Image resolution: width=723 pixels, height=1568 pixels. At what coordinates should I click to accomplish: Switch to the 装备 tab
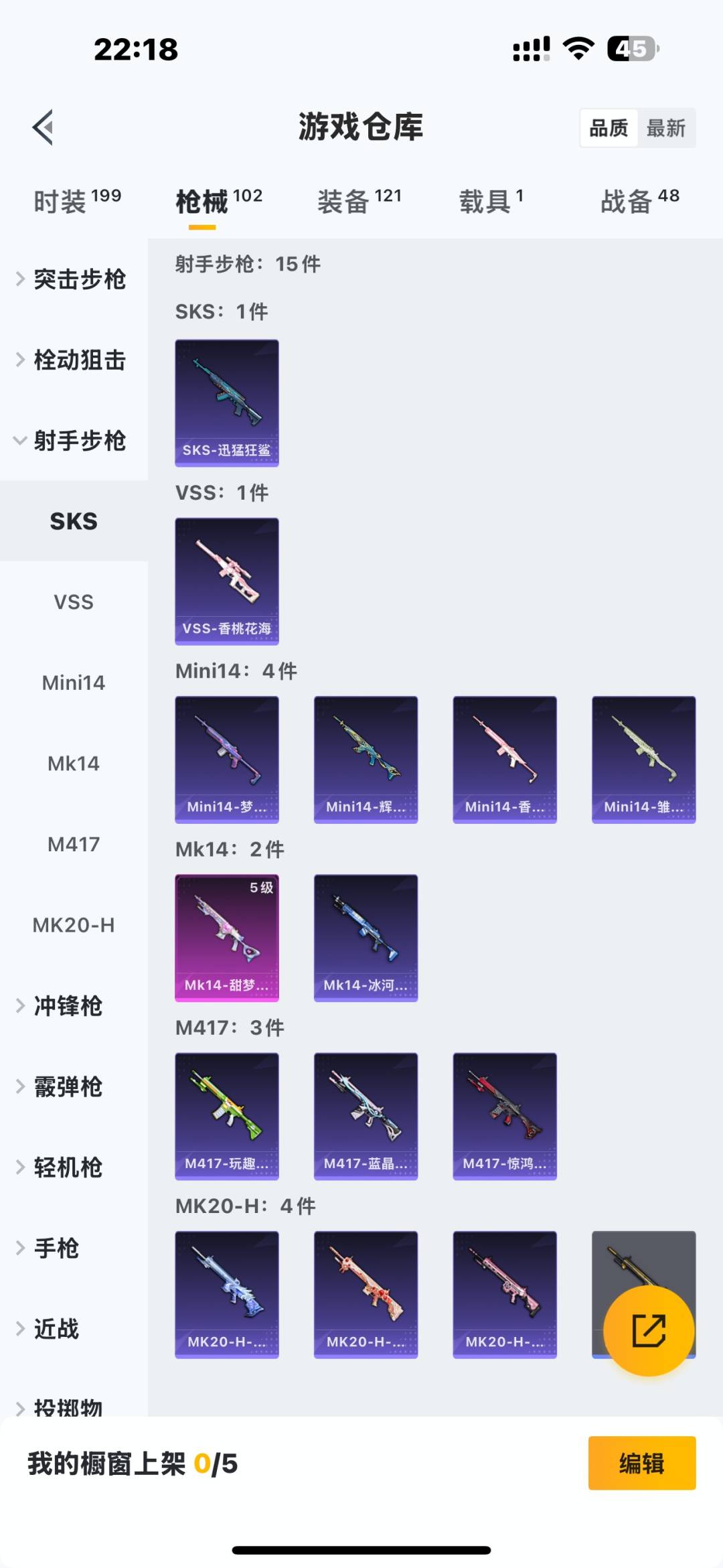click(x=359, y=201)
